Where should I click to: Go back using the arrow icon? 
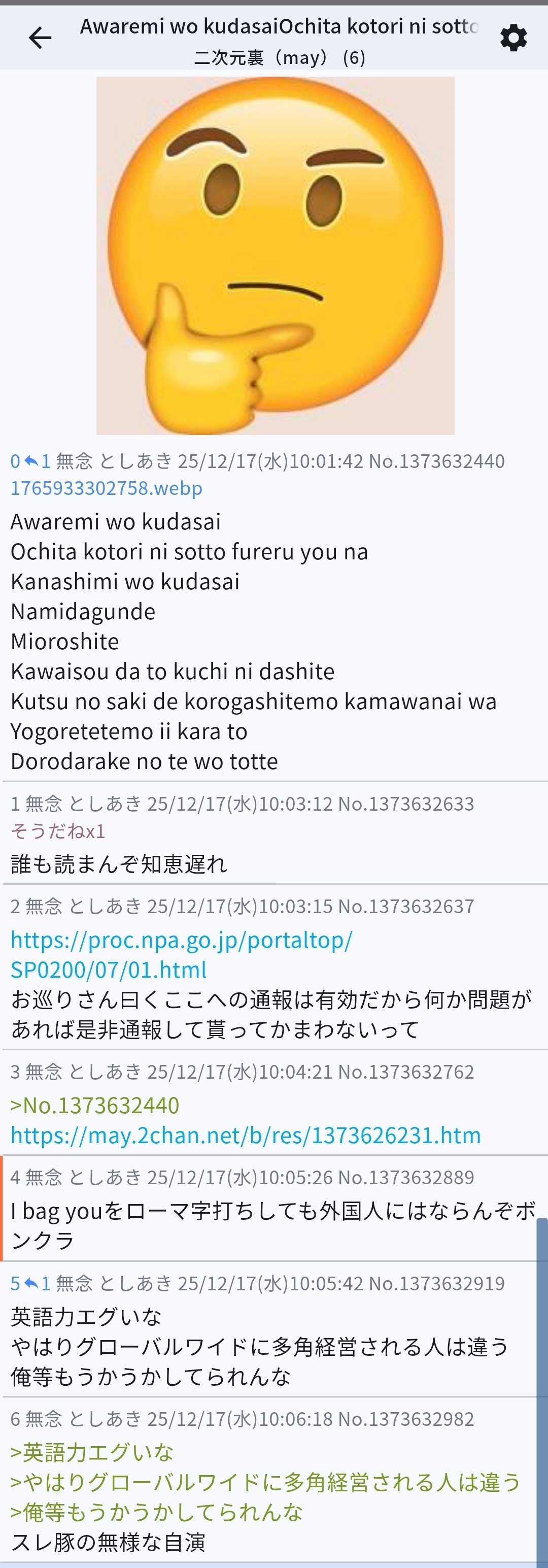pos(40,38)
